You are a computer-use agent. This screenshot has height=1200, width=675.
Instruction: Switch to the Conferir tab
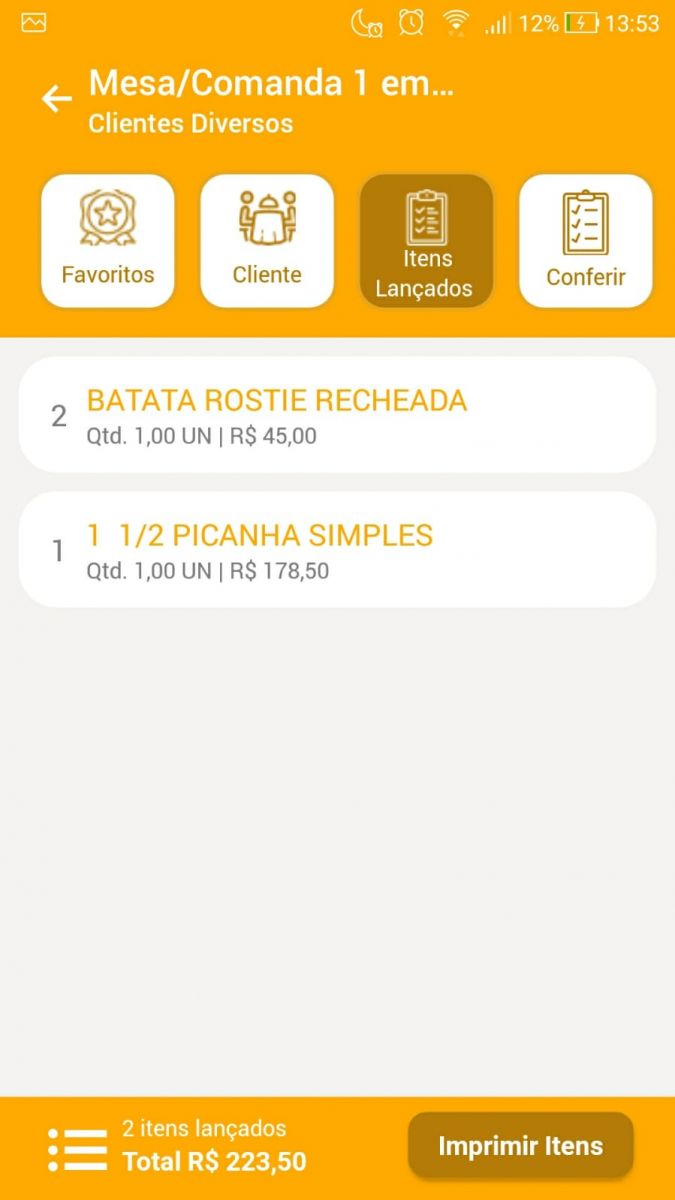[586, 241]
